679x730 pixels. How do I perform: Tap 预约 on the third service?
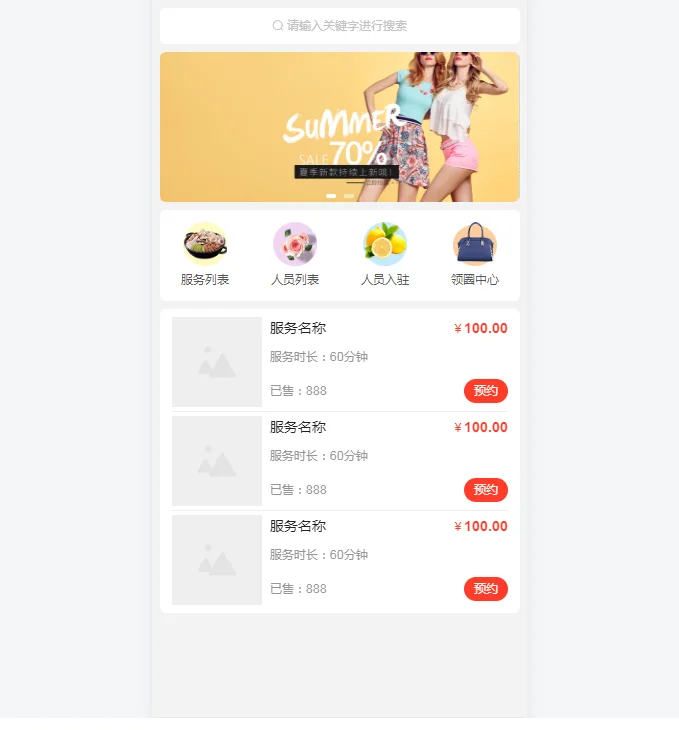(485, 589)
